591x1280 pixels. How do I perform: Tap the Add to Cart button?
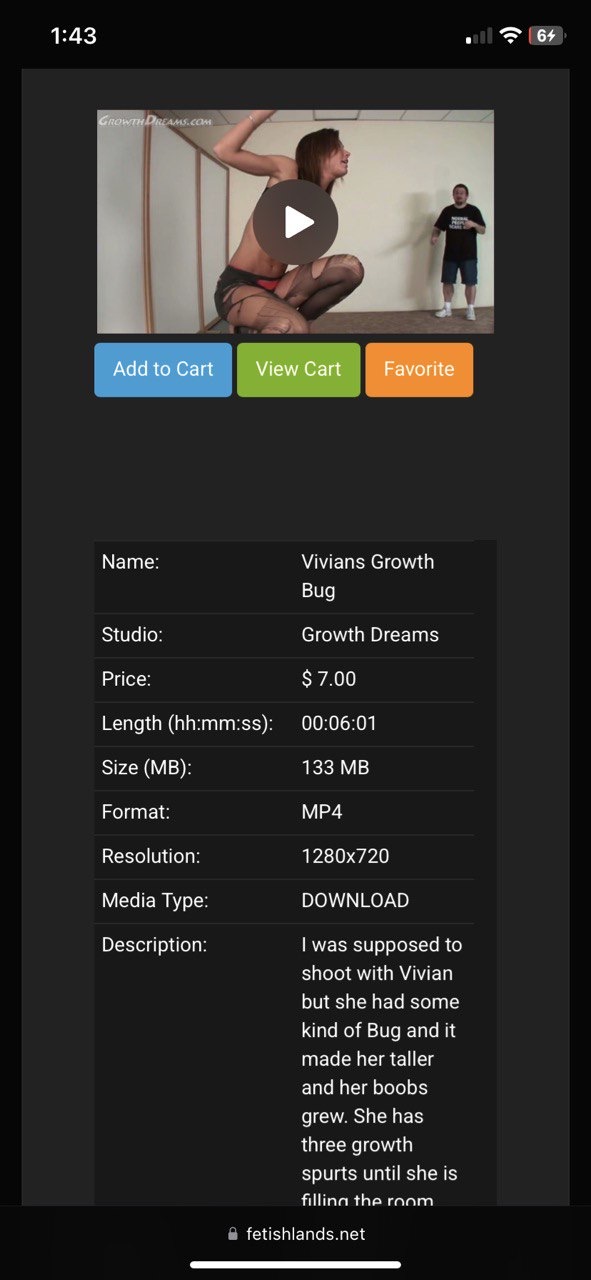click(163, 370)
